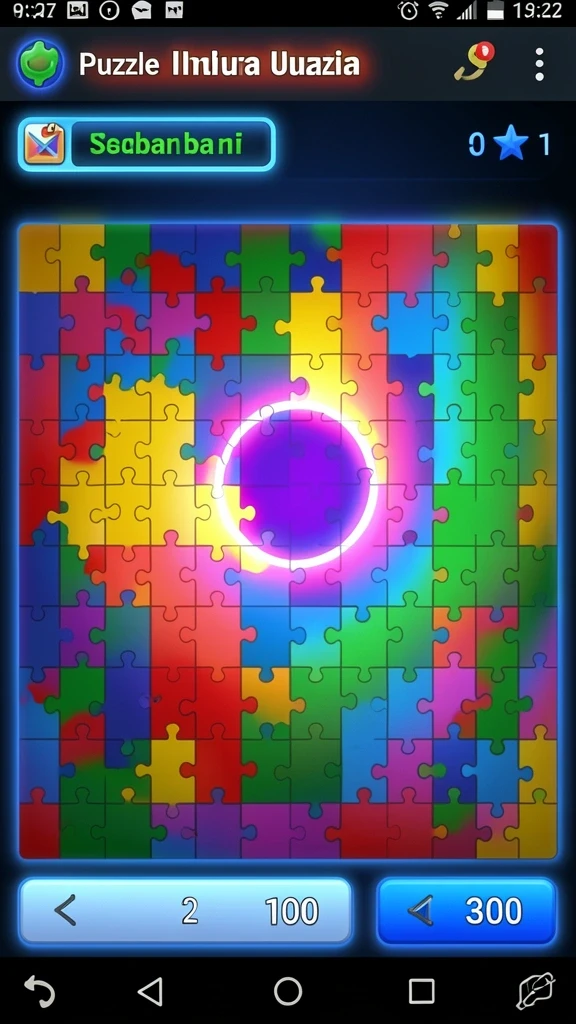Go back with the system back triangle

tap(150, 991)
